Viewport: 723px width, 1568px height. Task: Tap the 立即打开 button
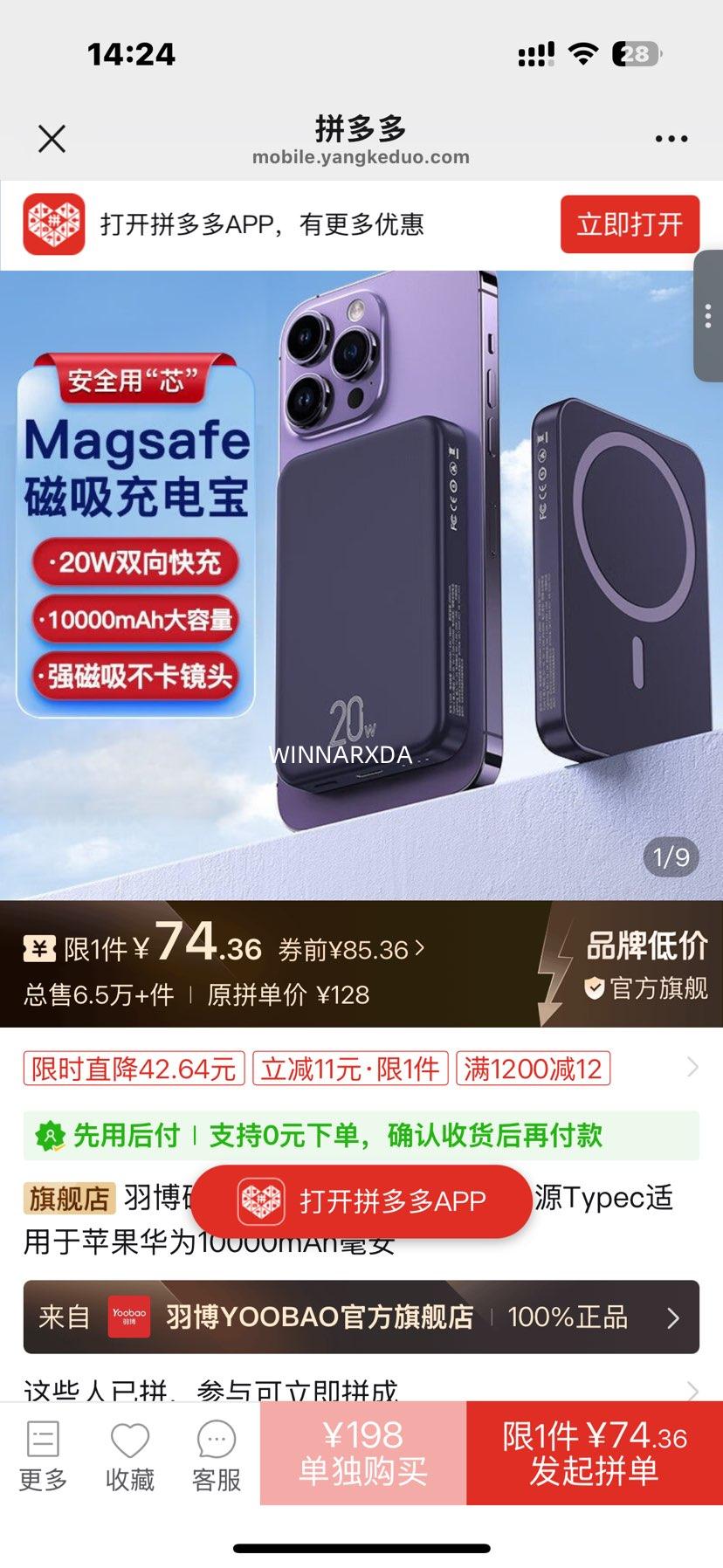coord(630,224)
